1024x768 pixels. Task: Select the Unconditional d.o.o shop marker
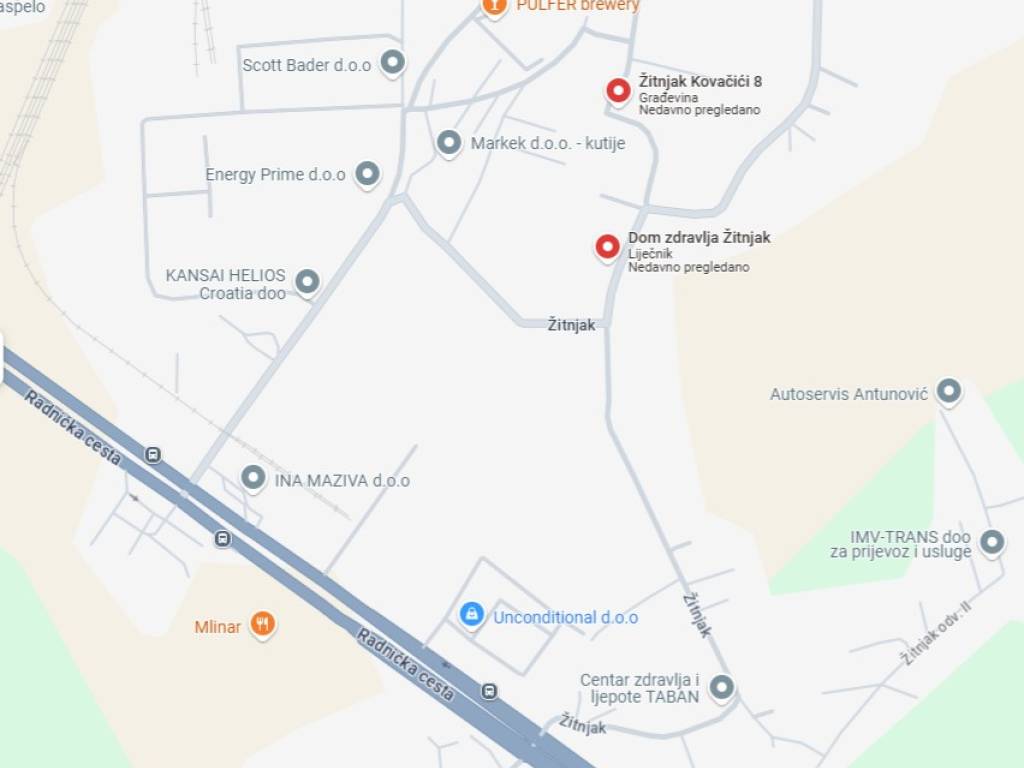pos(472,614)
